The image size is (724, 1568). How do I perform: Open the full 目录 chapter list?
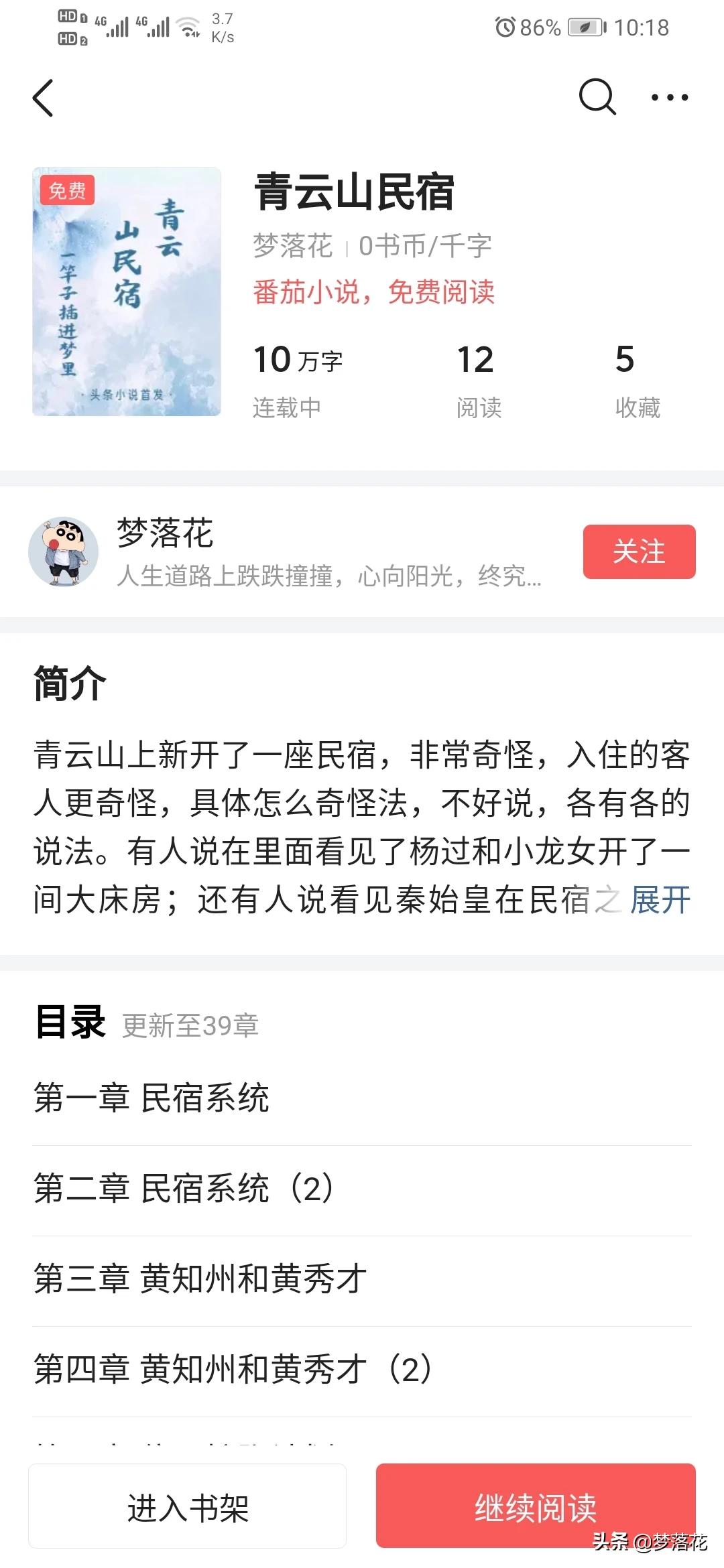[x=147, y=1025]
